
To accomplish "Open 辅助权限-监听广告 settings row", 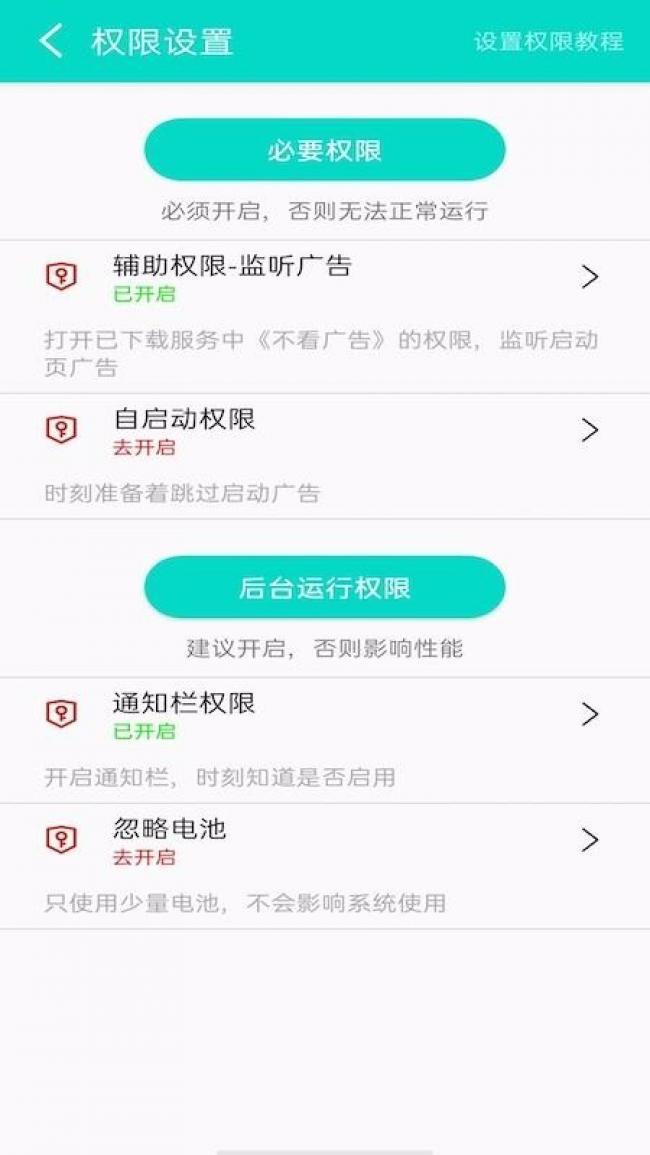I will [x=324, y=278].
